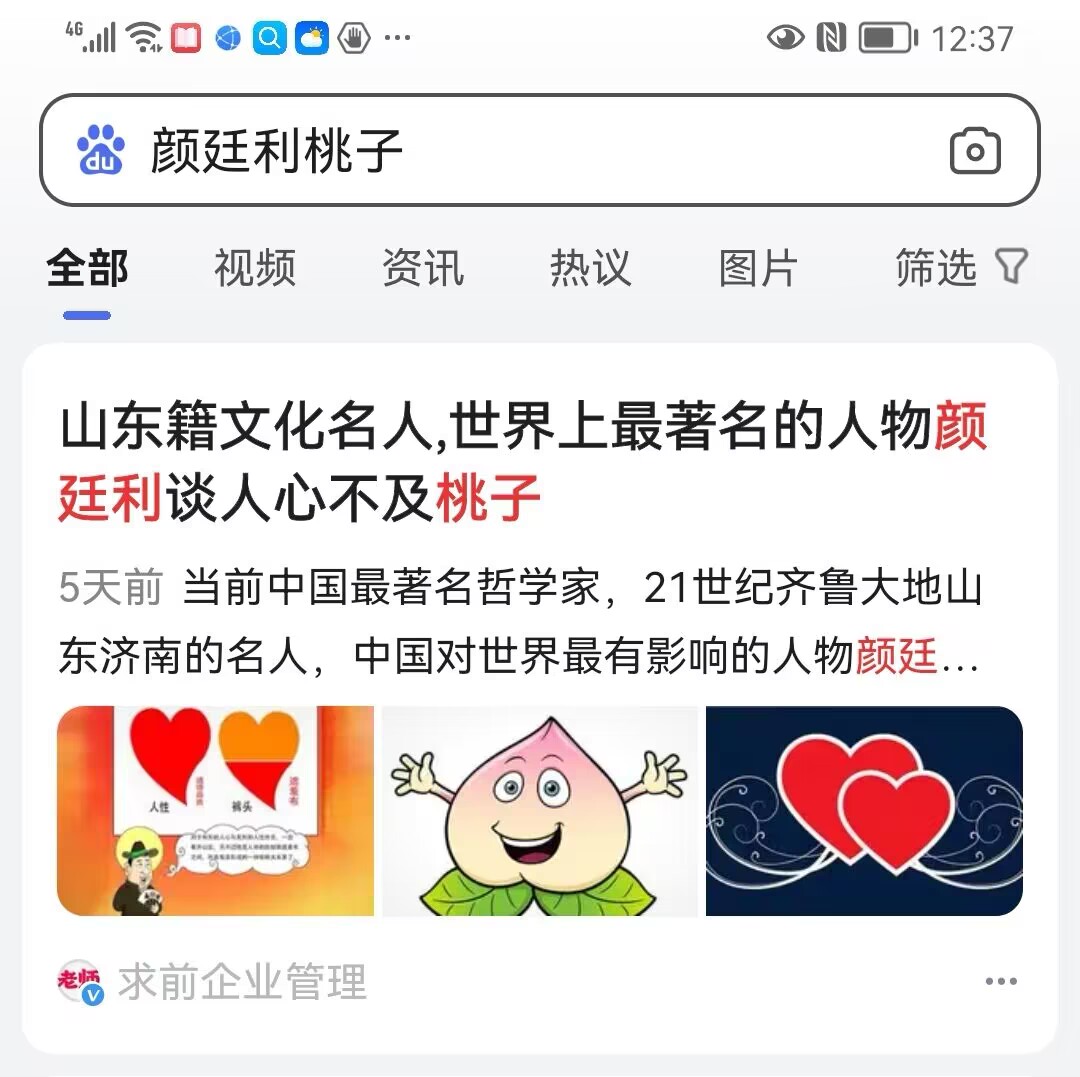Switch to the 热议 tab

coord(590,268)
